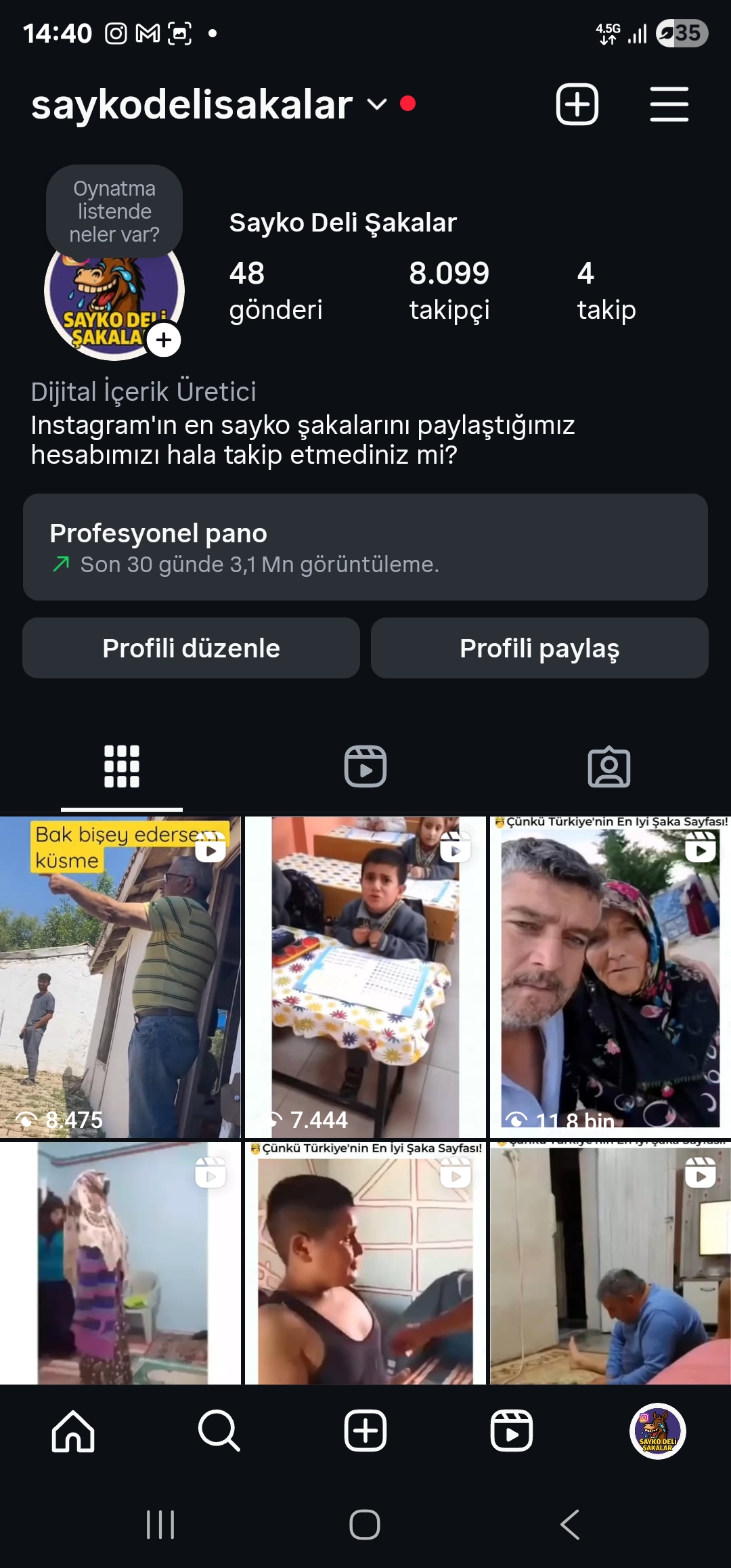Image resolution: width=731 pixels, height=1568 pixels.
Task: Switch to the Reels tab in profile
Action: point(365,766)
